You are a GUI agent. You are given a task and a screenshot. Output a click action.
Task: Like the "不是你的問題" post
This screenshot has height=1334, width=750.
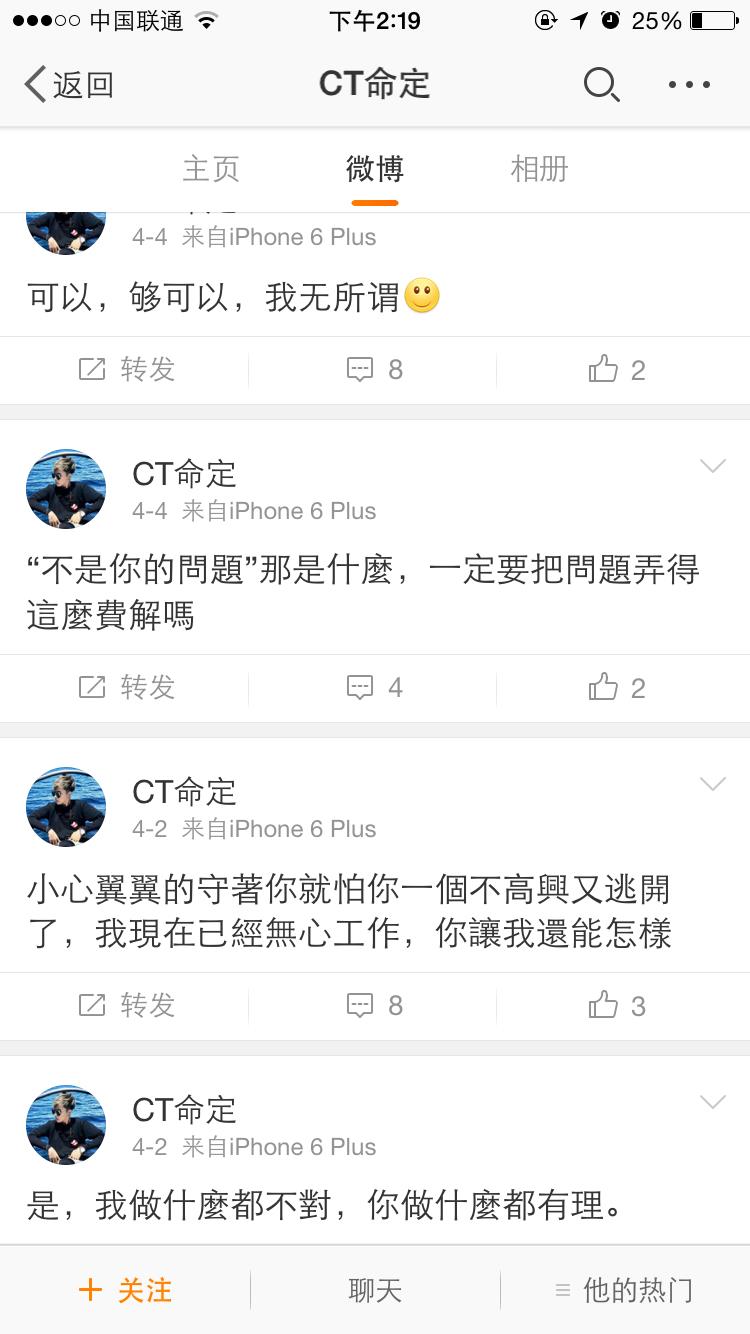coord(617,688)
